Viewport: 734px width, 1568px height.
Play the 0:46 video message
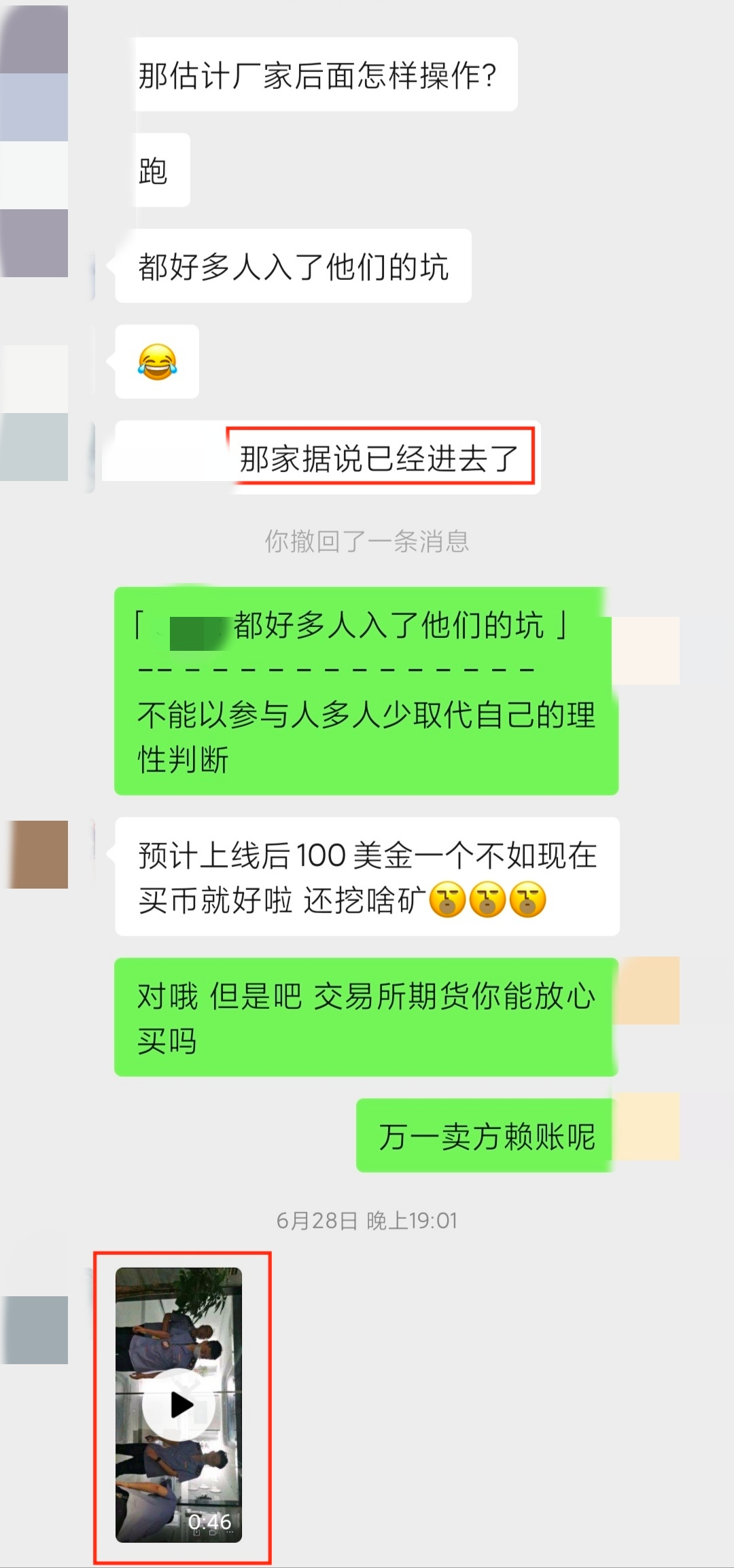coord(179,1404)
